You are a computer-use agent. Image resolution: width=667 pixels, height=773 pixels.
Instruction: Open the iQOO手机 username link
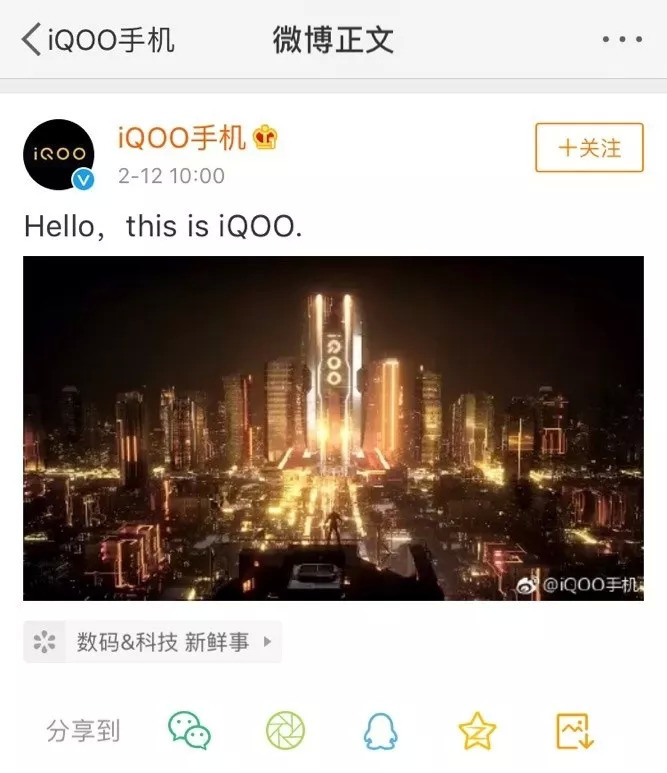click(182, 138)
